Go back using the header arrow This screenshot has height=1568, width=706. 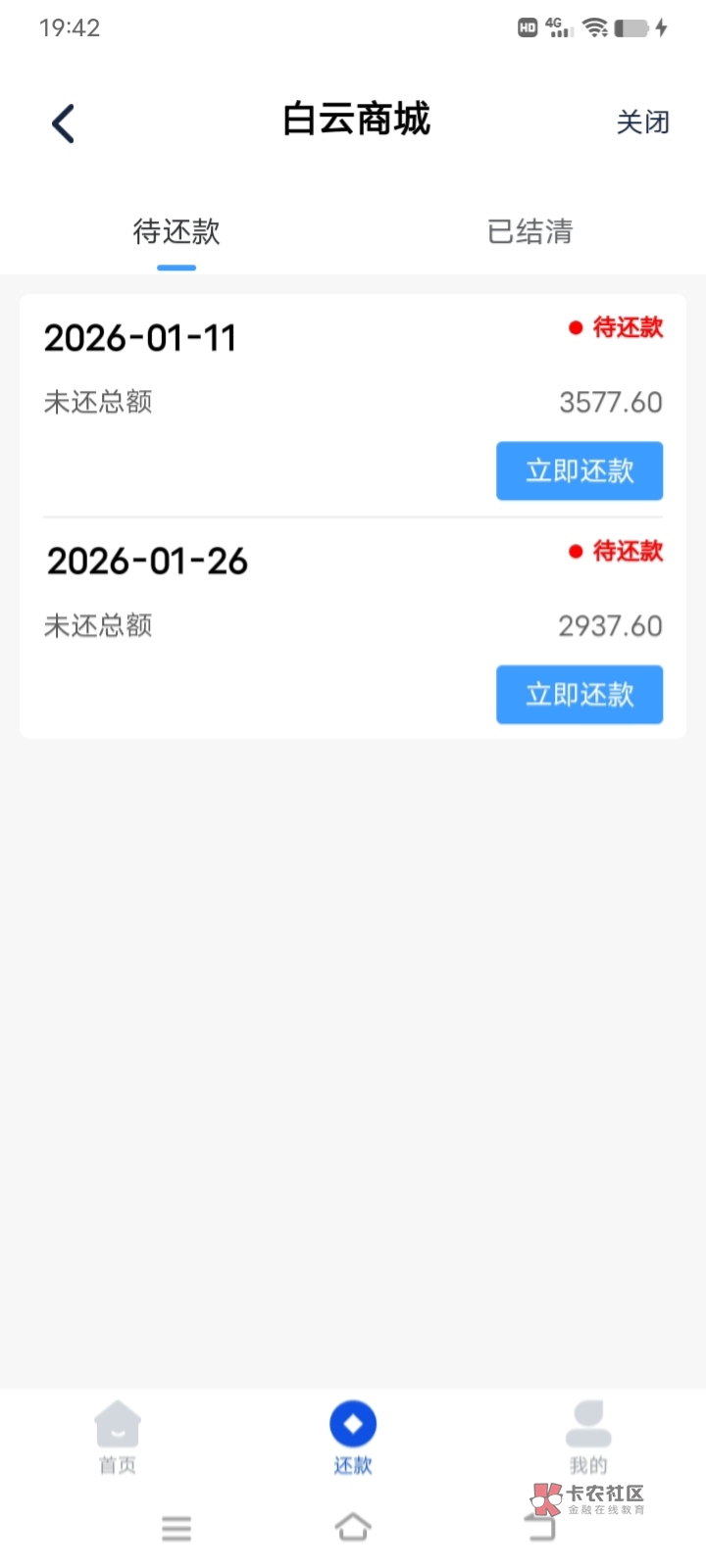(x=64, y=123)
